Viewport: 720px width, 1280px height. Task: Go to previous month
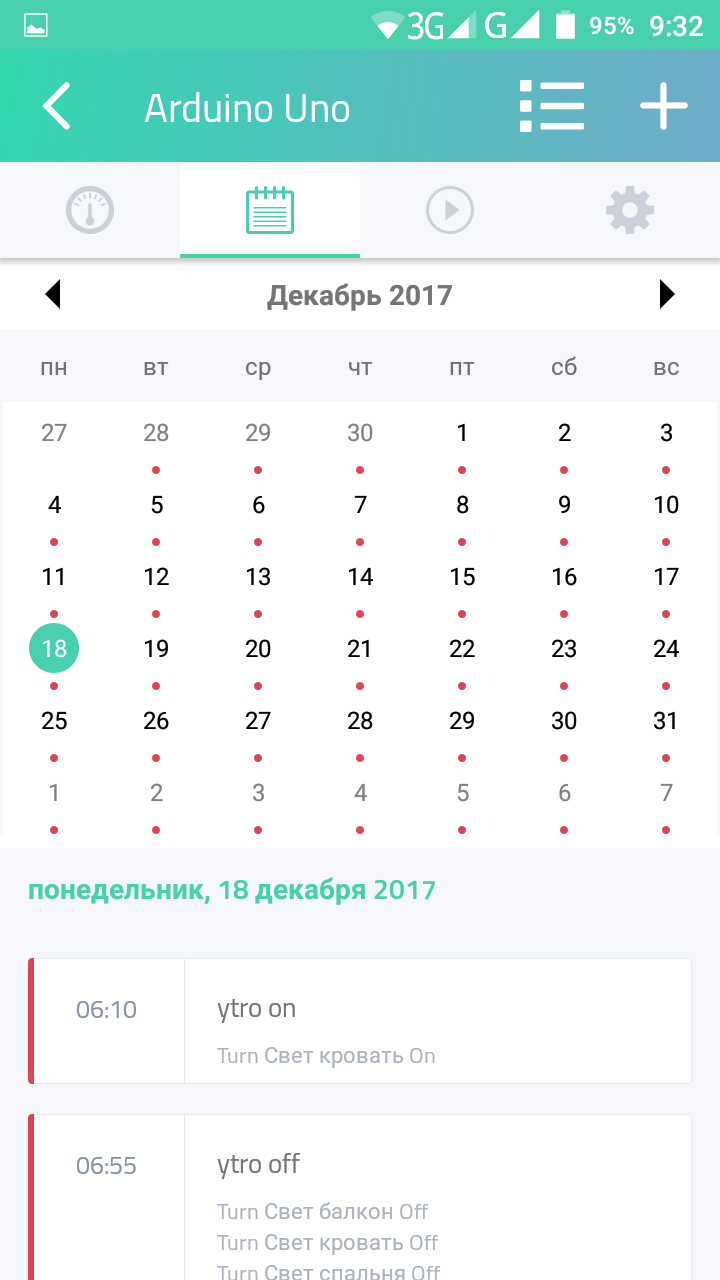53,294
